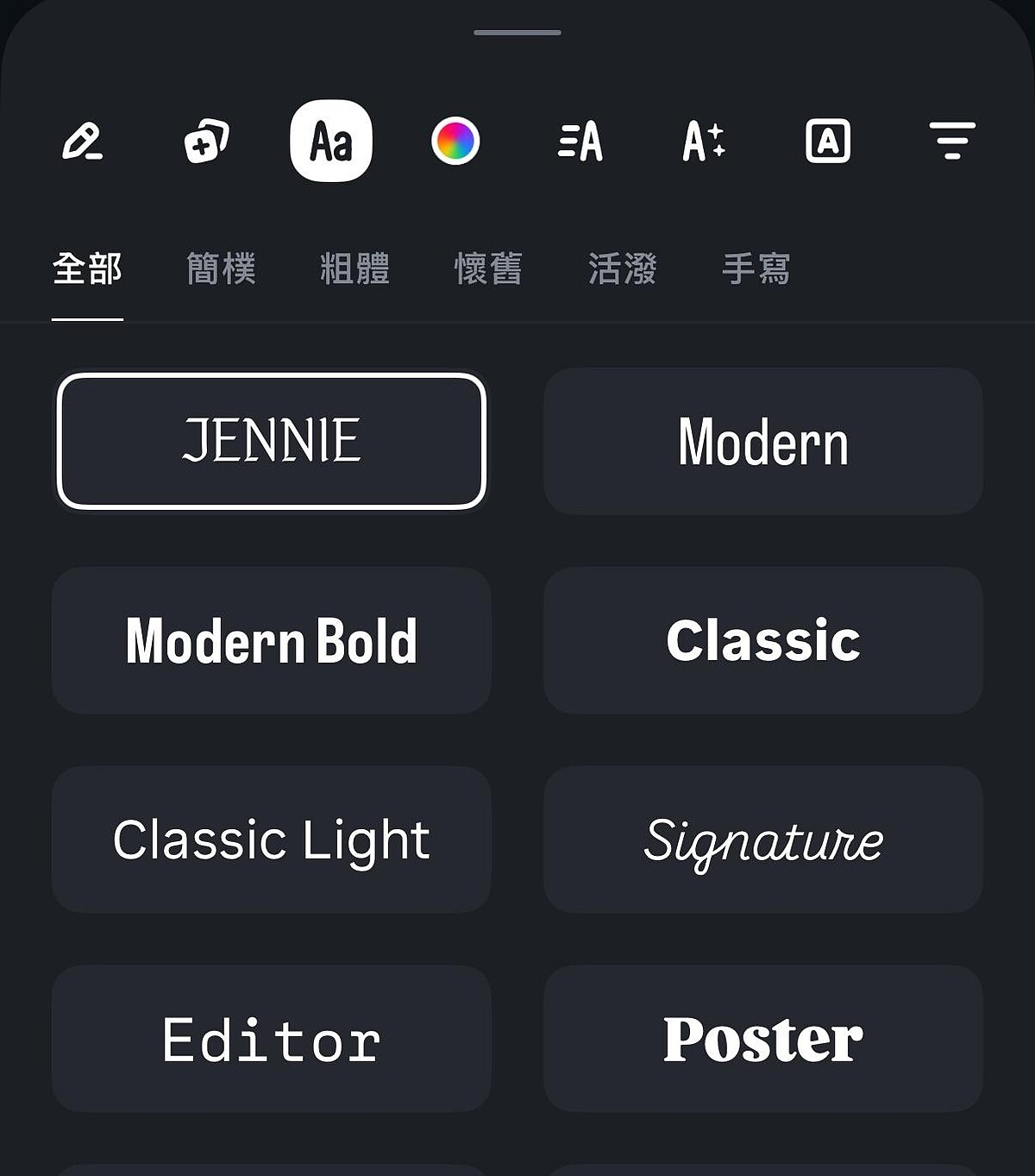Apply the Modern Bold font
Screen dimensions: 1035x1176
pyautogui.click(x=272, y=641)
